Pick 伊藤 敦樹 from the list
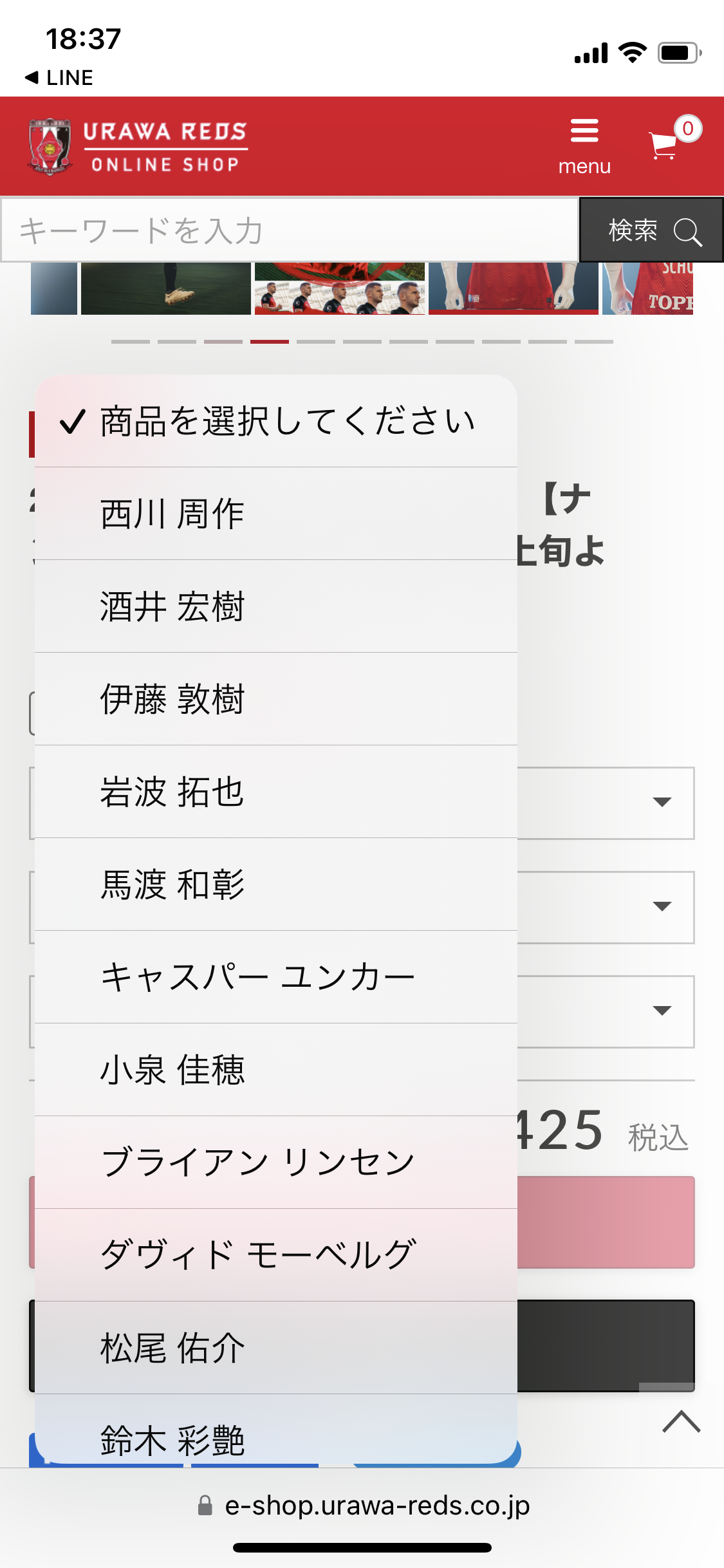Screen dimensions: 724x1568 point(275,700)
